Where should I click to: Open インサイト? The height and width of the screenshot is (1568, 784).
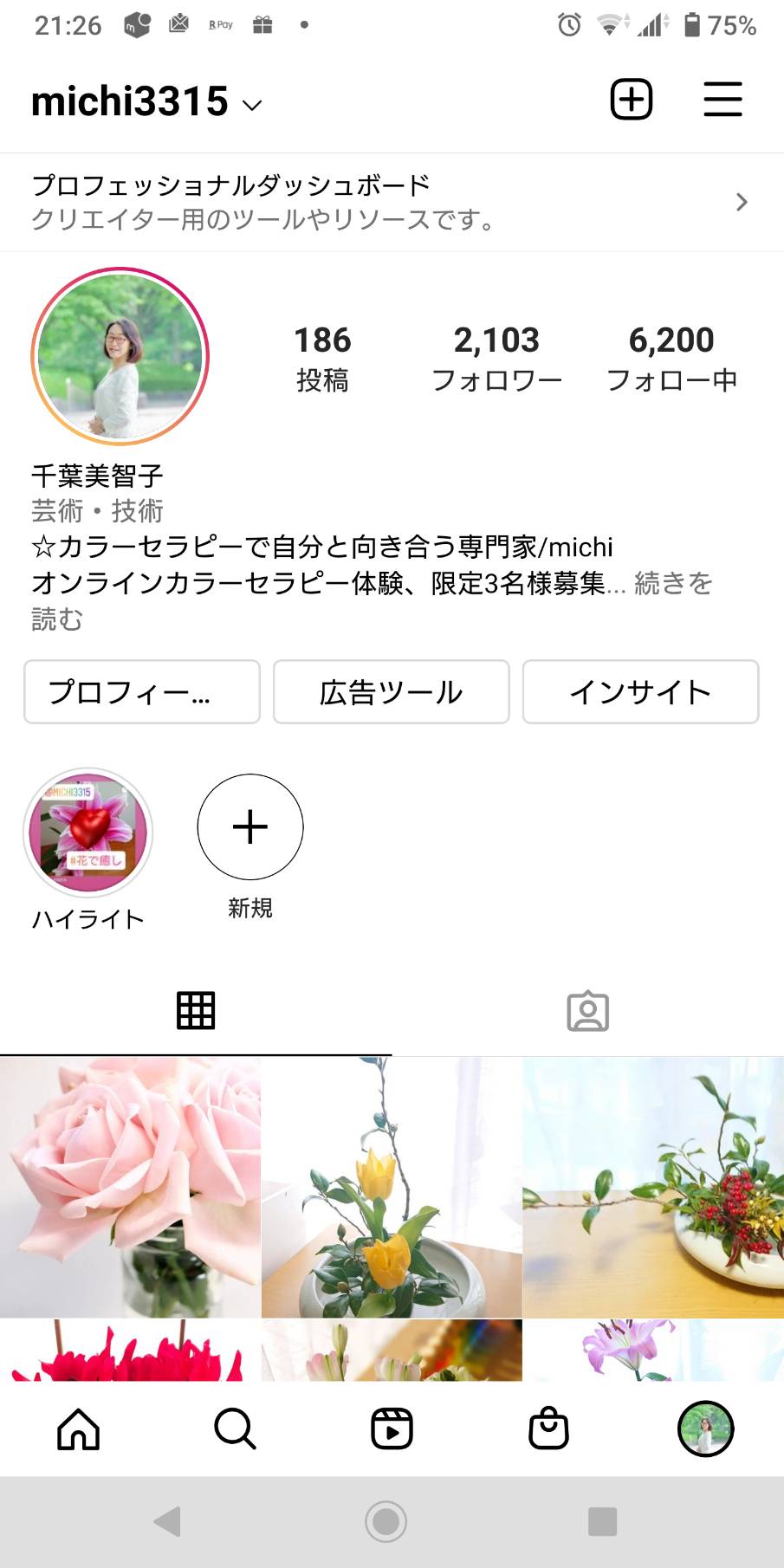tap(641, 691)
